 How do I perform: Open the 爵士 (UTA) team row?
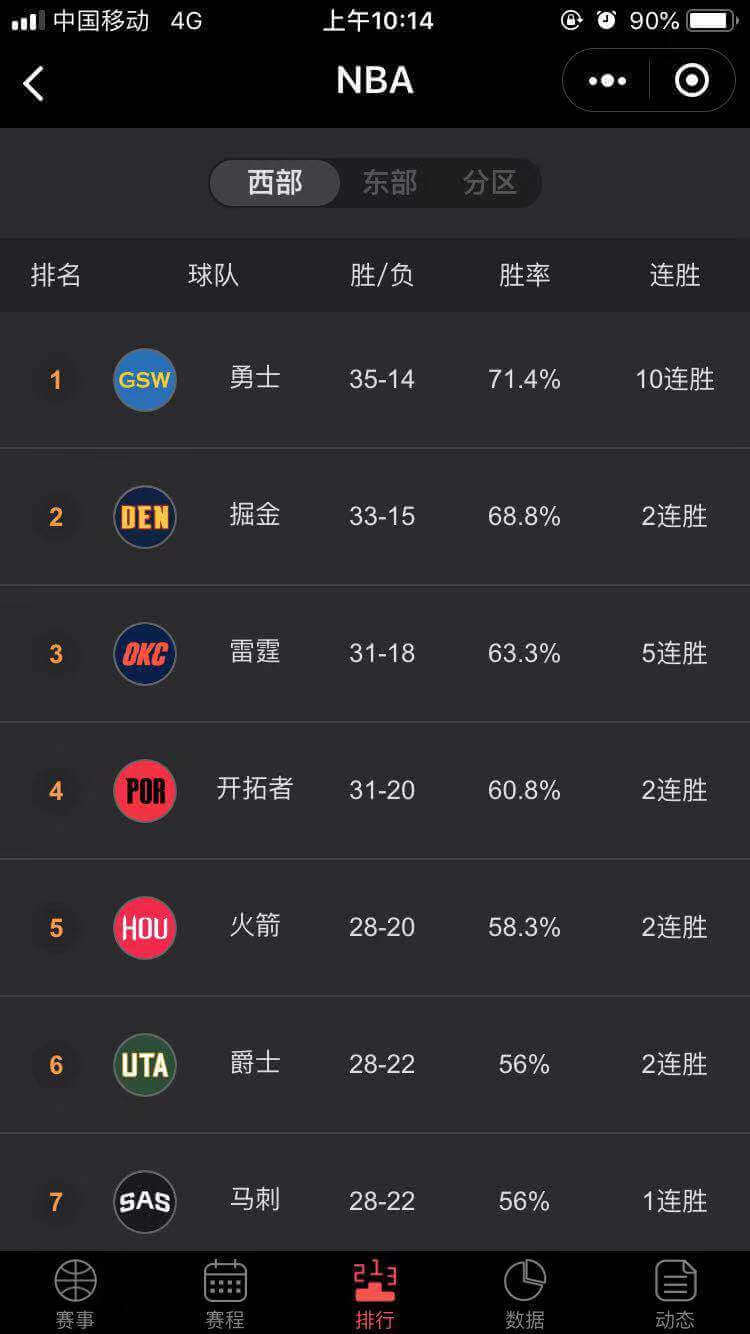click(x=375, y=1065)
